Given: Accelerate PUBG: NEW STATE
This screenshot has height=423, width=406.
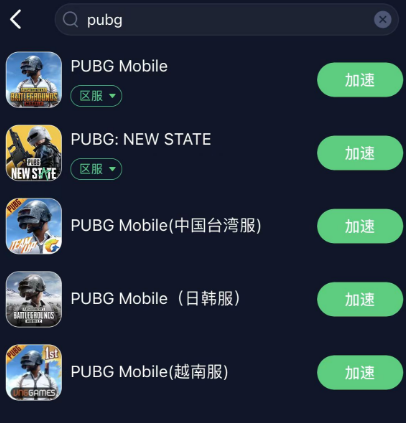Looking at the screenshot, I should (360, 153).
